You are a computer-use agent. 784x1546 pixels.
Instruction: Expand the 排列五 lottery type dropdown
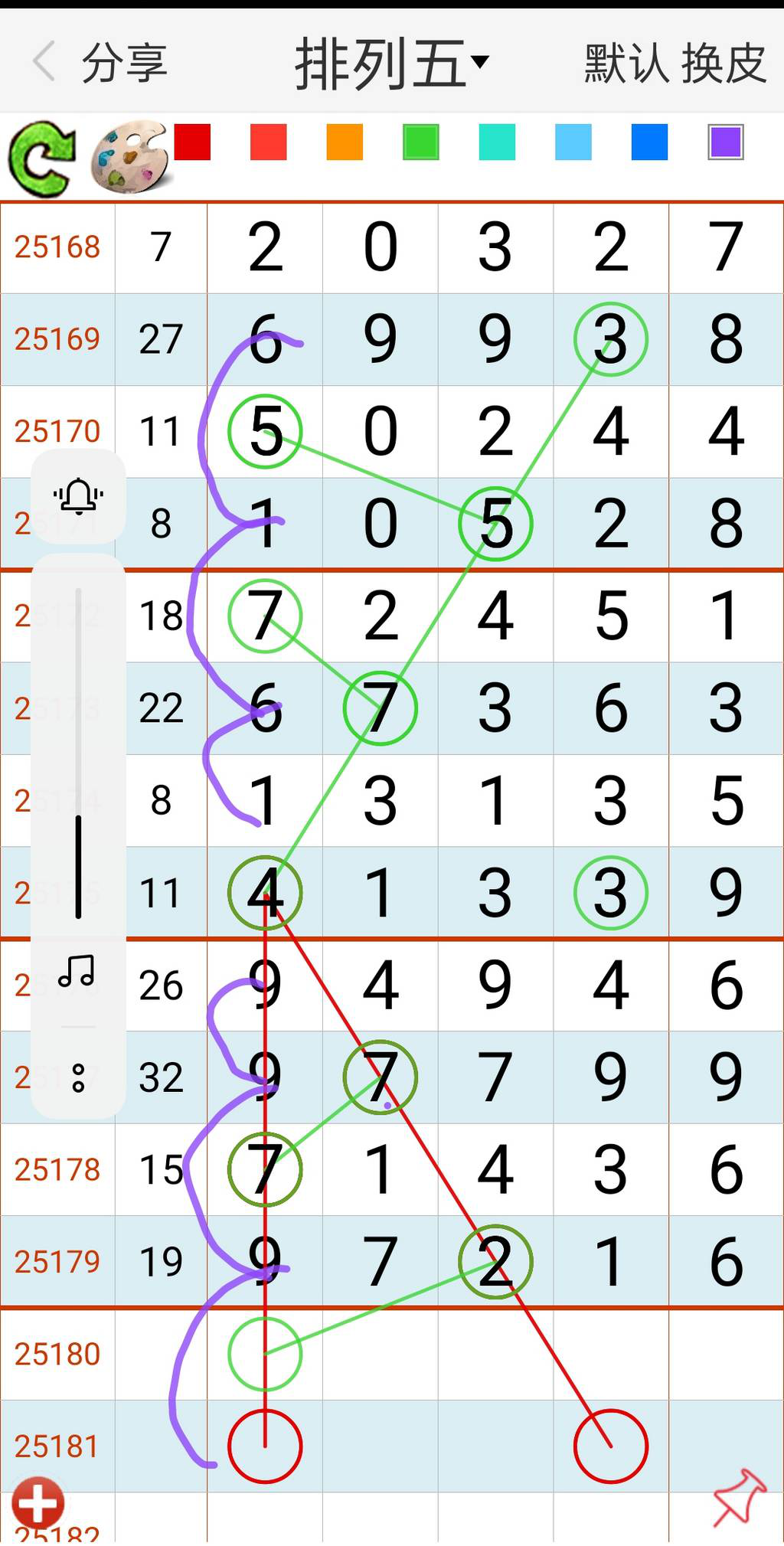coord(391,63)
